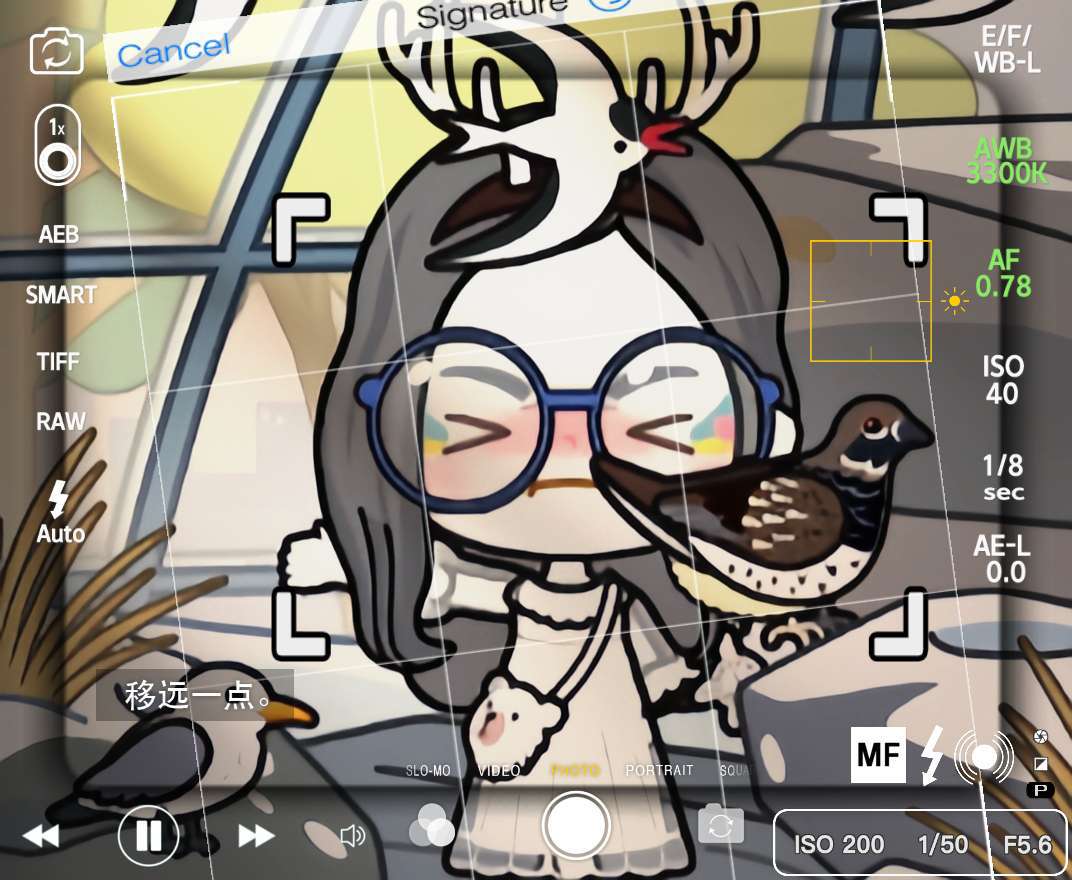This screenshot has width=1072, height=880.
Task: Fast forward with the double-arrow button
Action: pyautogui.click(x=256, y=836)
